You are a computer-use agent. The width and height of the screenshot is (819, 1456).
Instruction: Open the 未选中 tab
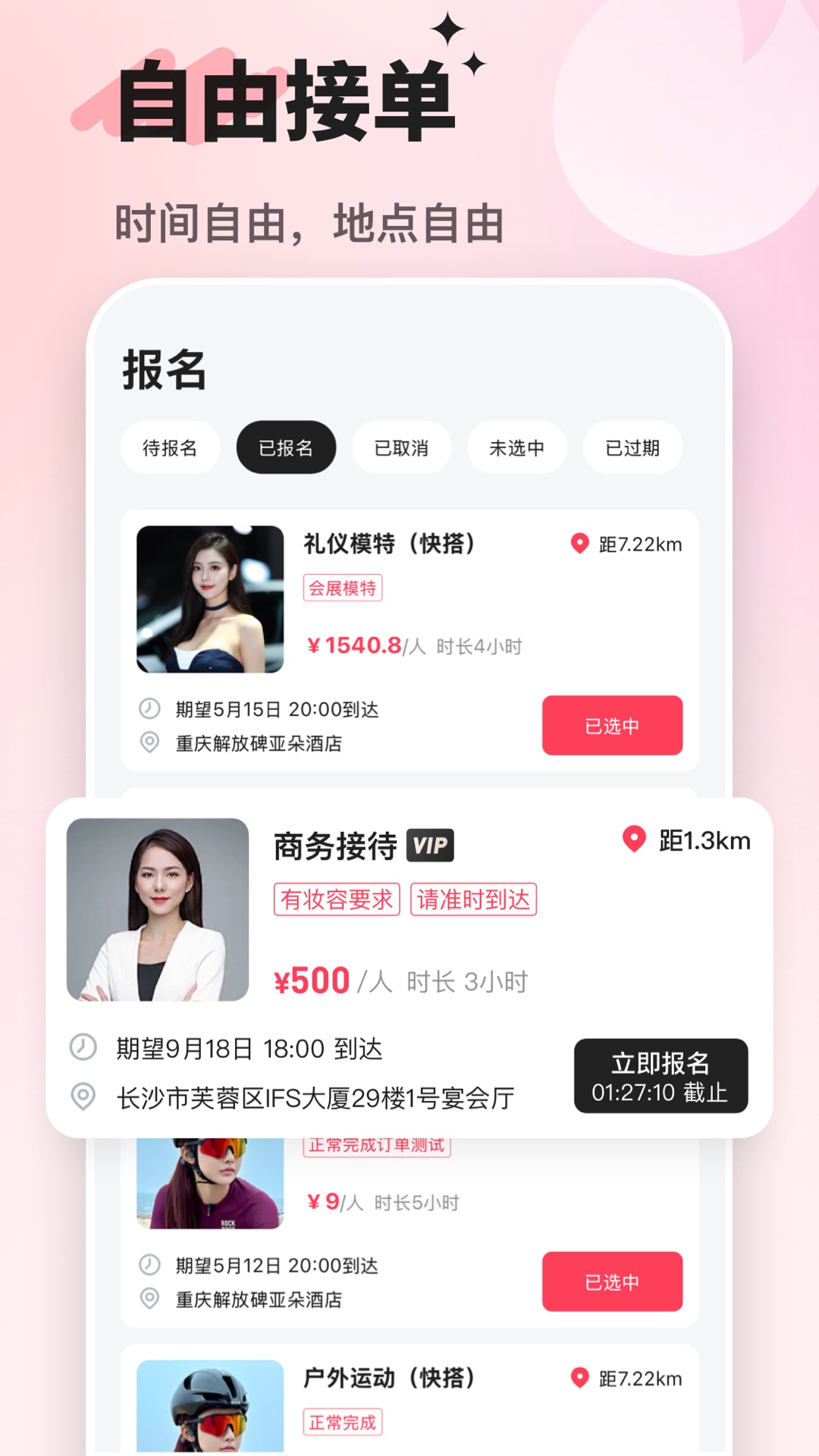point(516,447)
